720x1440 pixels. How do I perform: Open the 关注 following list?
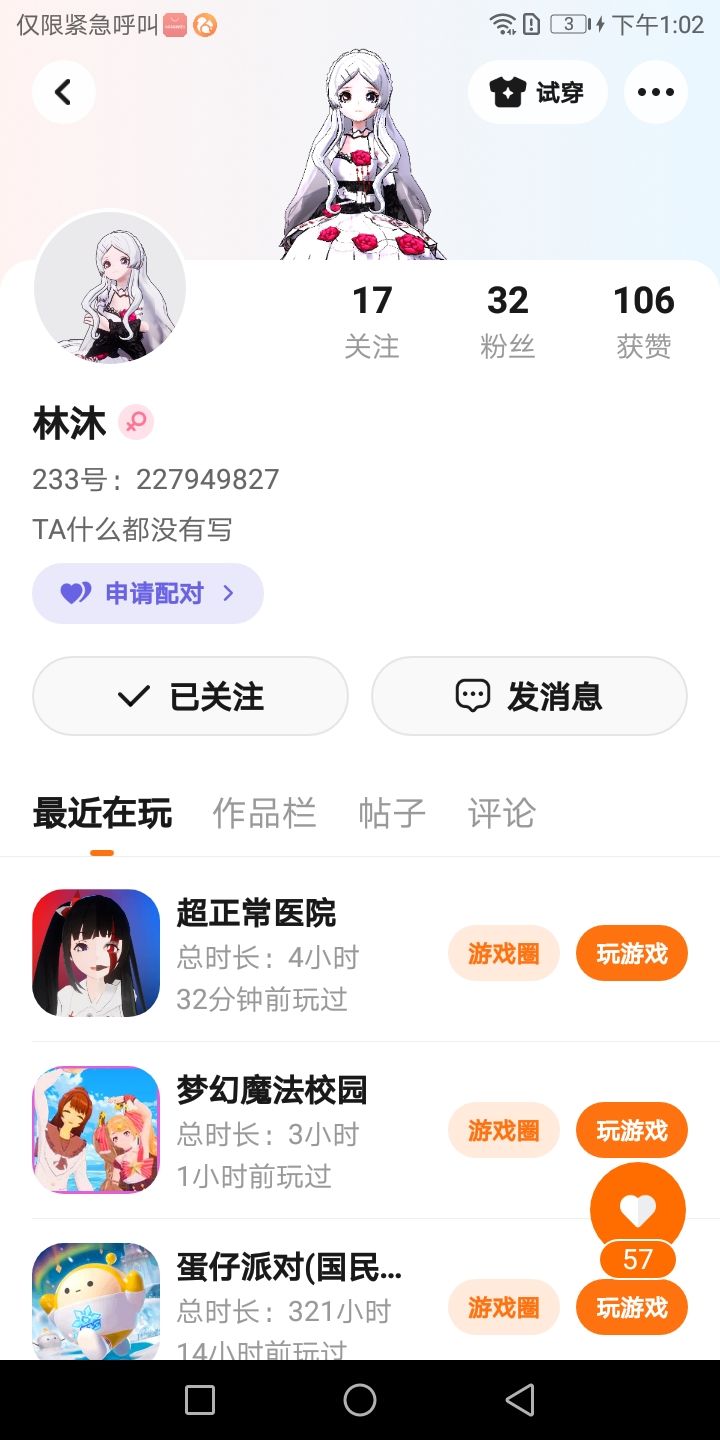point(372,320)
